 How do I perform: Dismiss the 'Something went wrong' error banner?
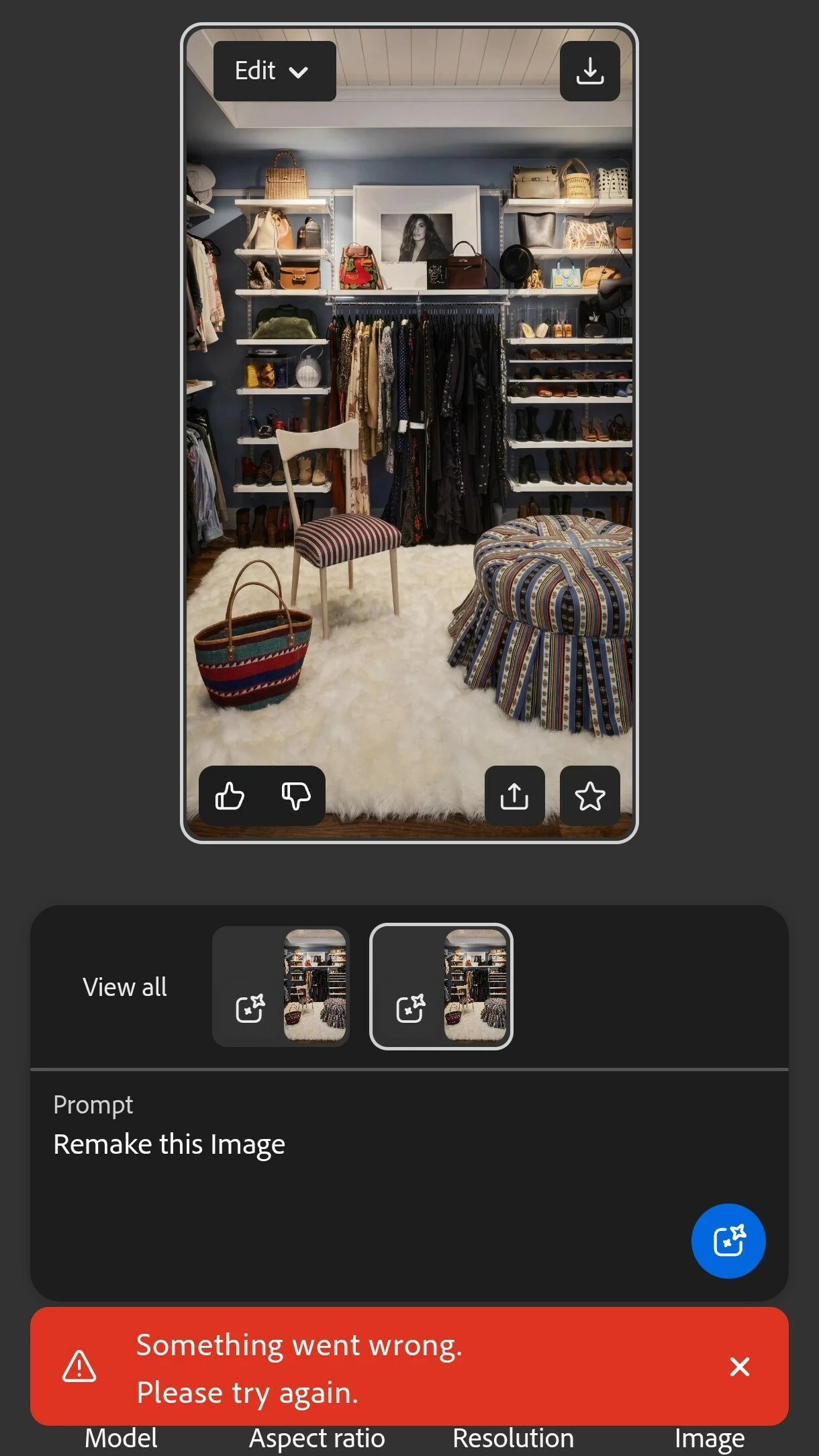tap(739, 1366)
